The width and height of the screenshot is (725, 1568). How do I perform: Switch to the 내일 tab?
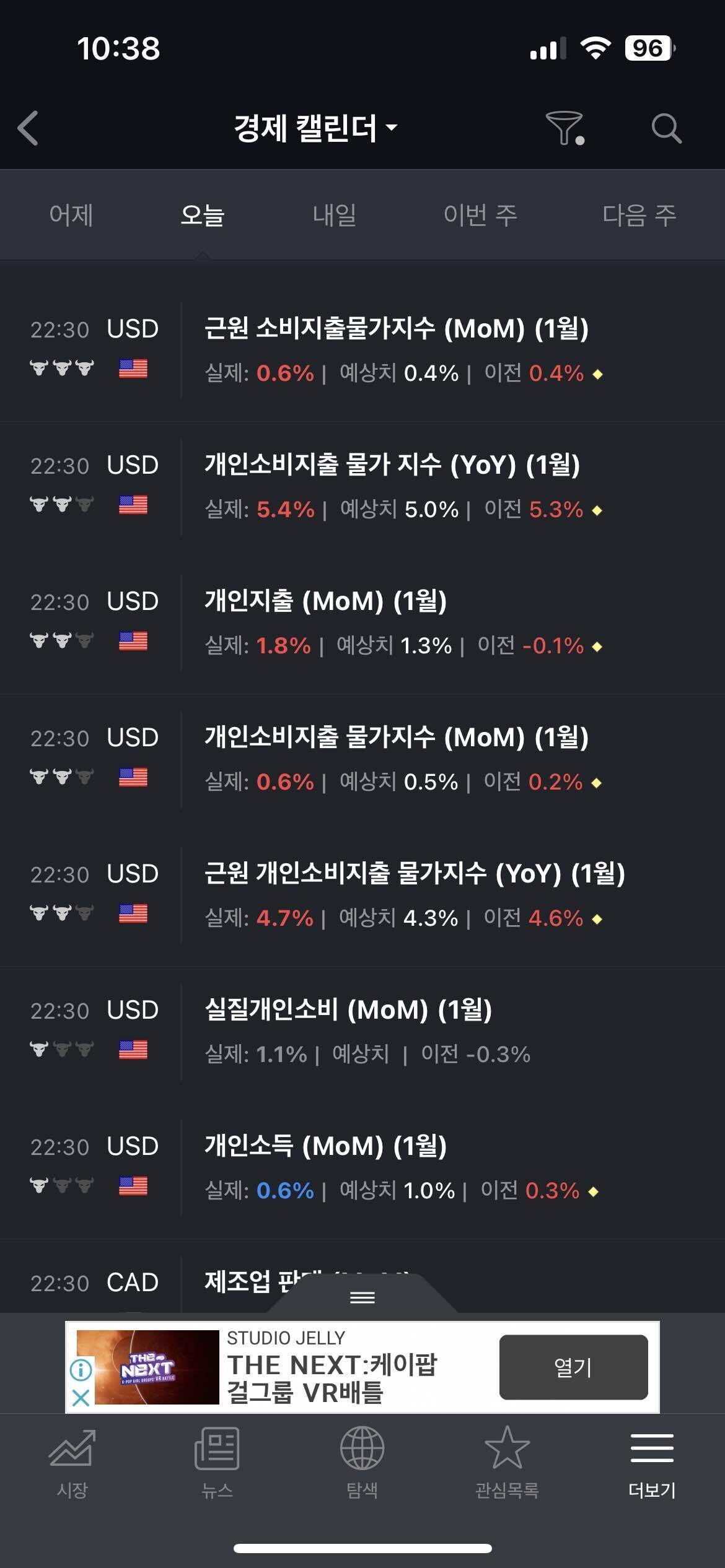coord(334,216)
